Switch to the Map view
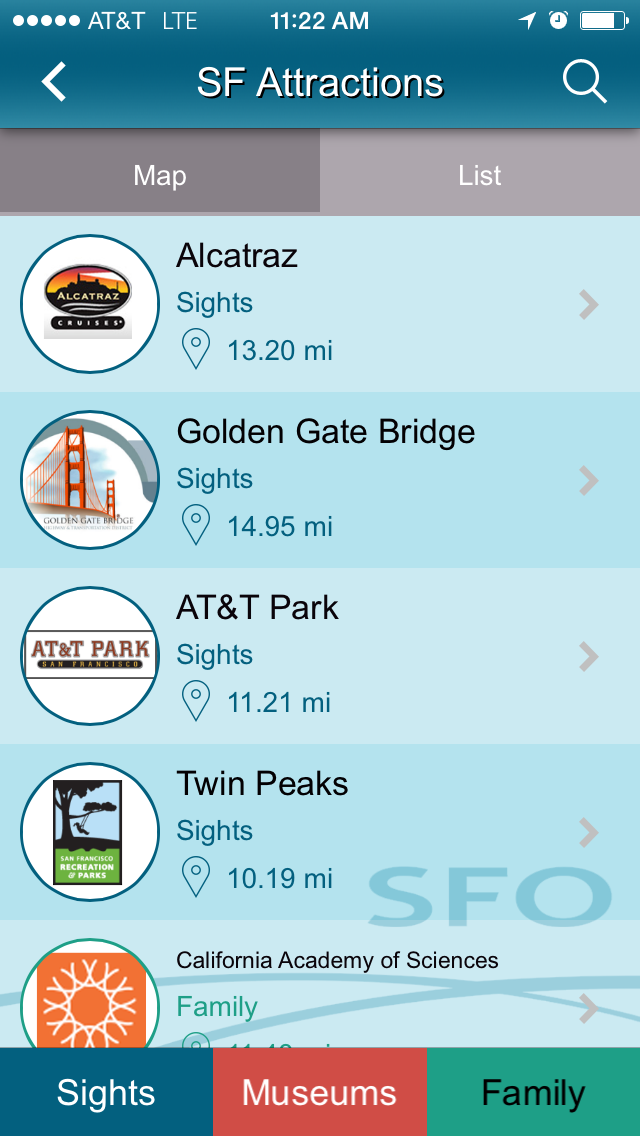 click(160, 176)
